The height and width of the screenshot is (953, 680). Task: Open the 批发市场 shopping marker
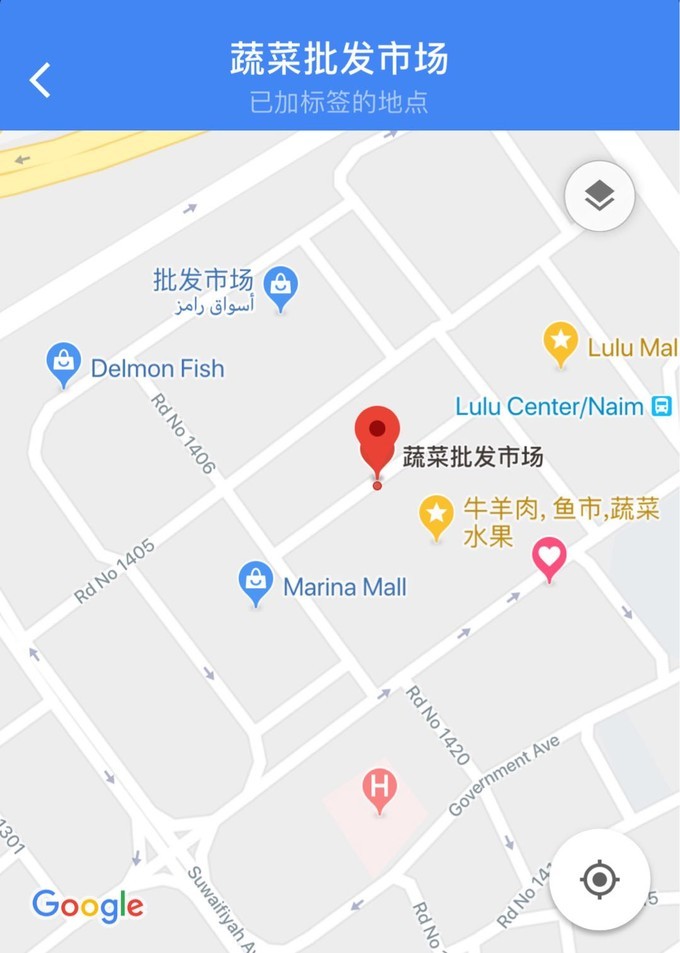(282, 289)
